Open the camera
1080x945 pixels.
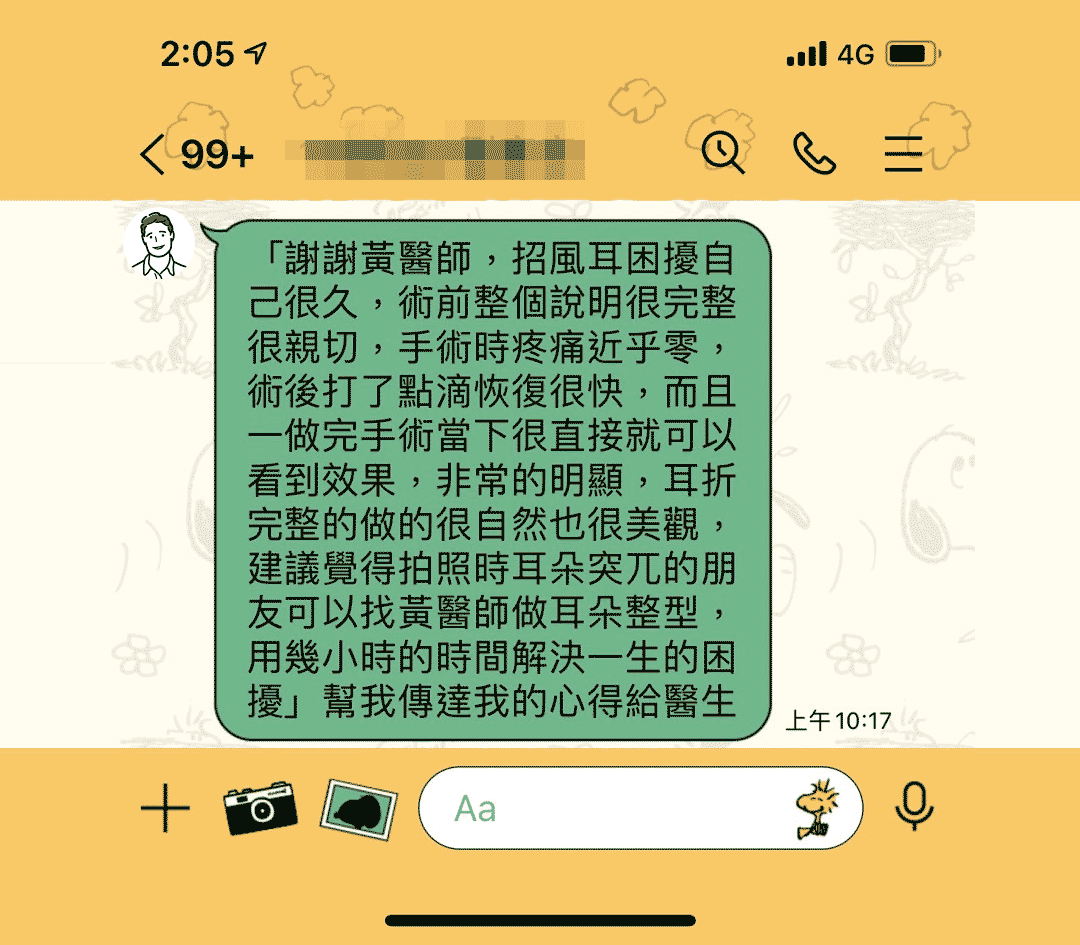click(x=260, y=807)
